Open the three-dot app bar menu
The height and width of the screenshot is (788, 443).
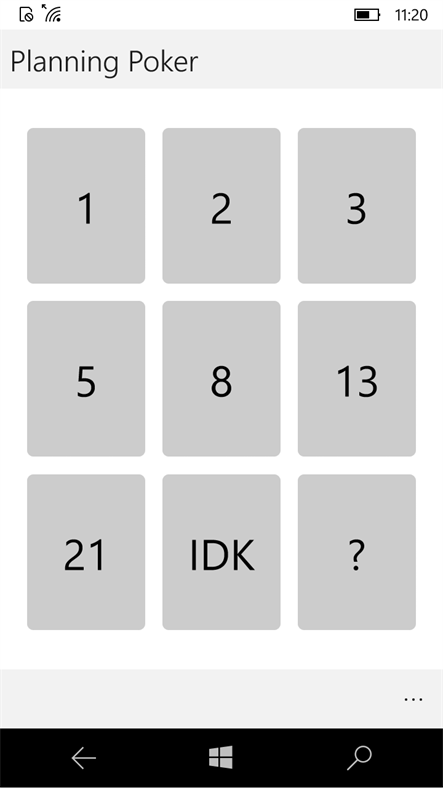tap(413, 699)
